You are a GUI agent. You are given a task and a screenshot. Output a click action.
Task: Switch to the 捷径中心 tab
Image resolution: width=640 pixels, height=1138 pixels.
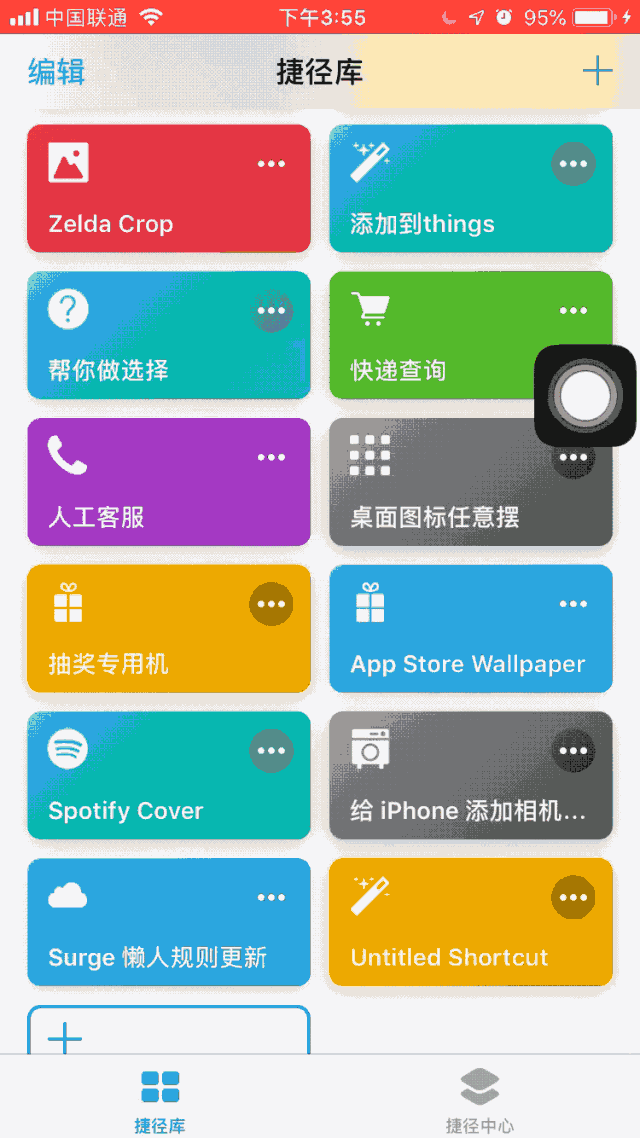click(x=480, y=1098)
